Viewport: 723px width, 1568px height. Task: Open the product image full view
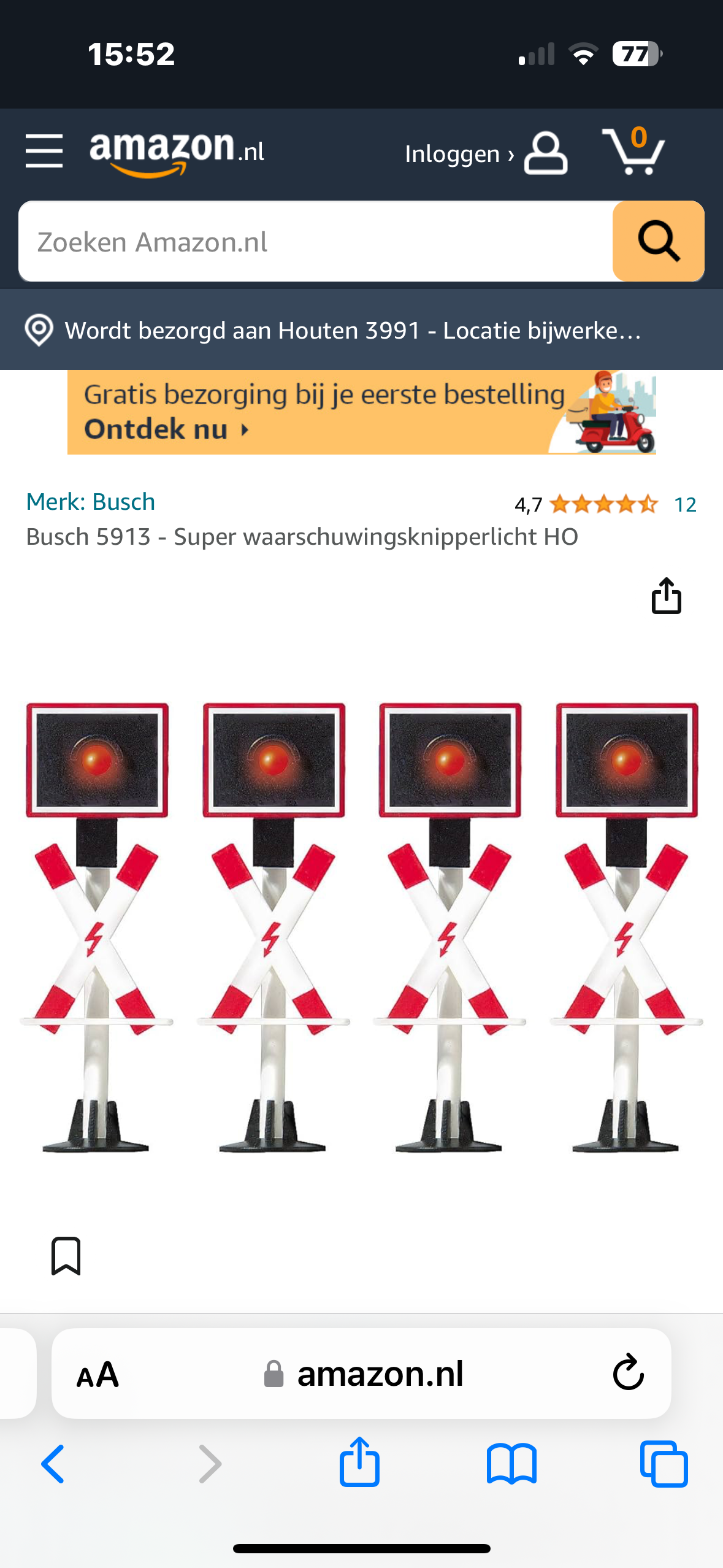(361, 928)
